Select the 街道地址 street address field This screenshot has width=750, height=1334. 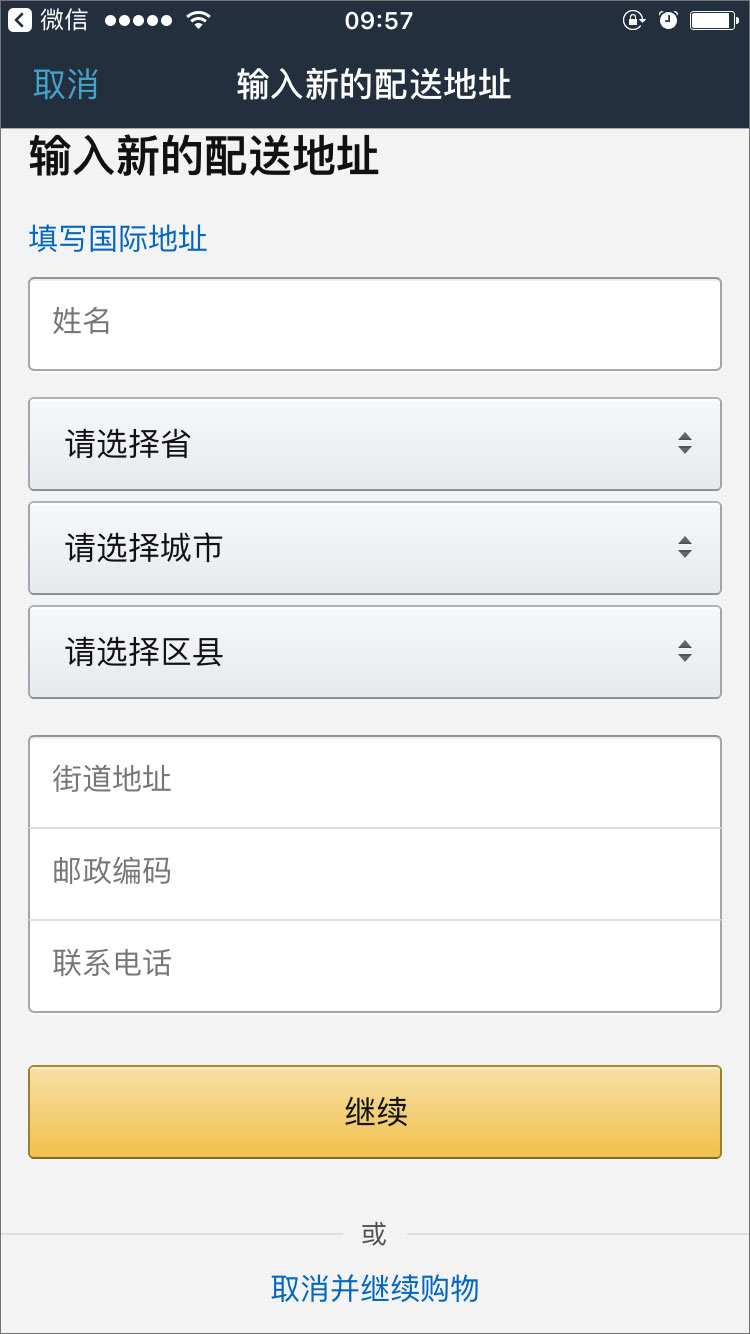(375, 782)
